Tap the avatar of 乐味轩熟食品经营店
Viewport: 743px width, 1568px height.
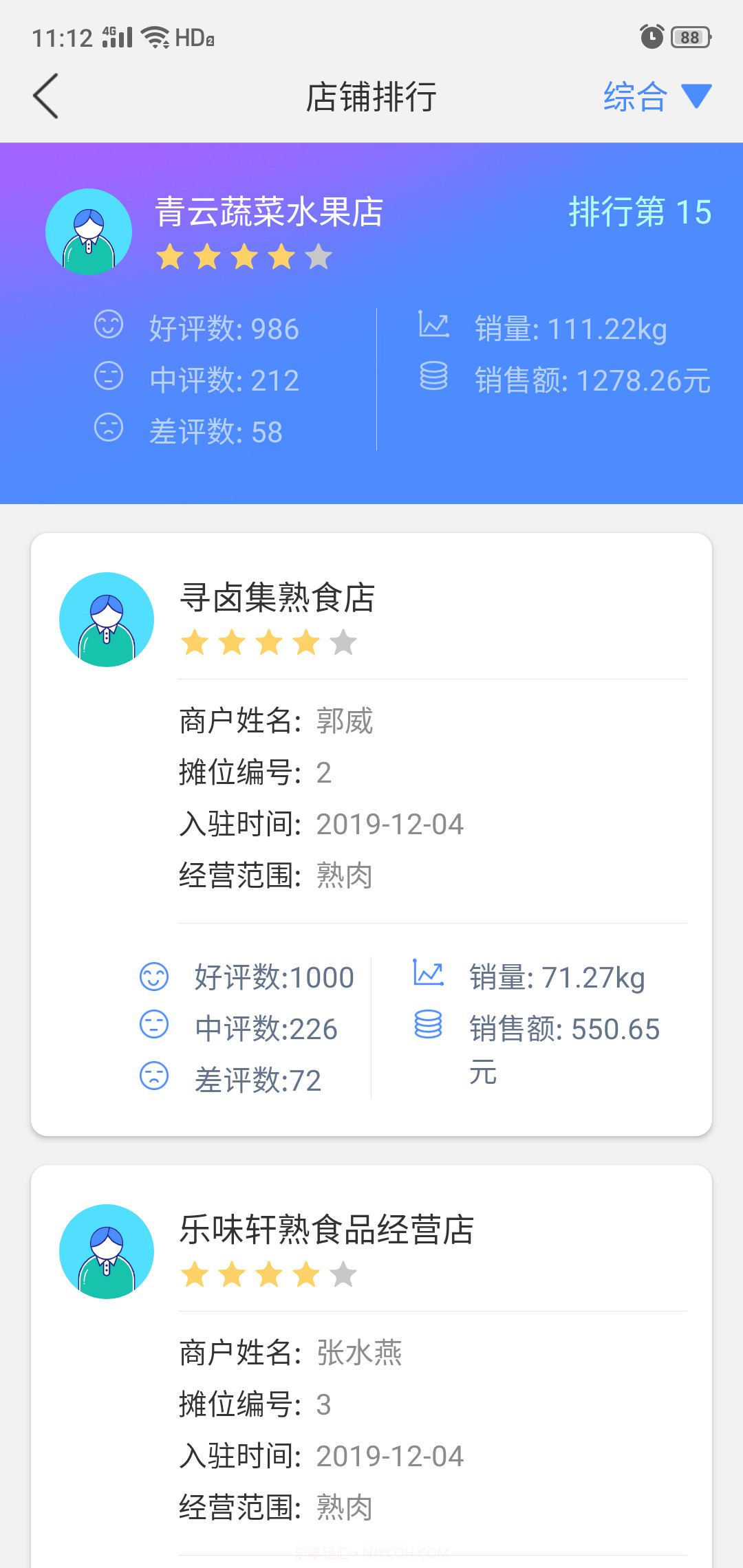click(x=107, y=1252)
